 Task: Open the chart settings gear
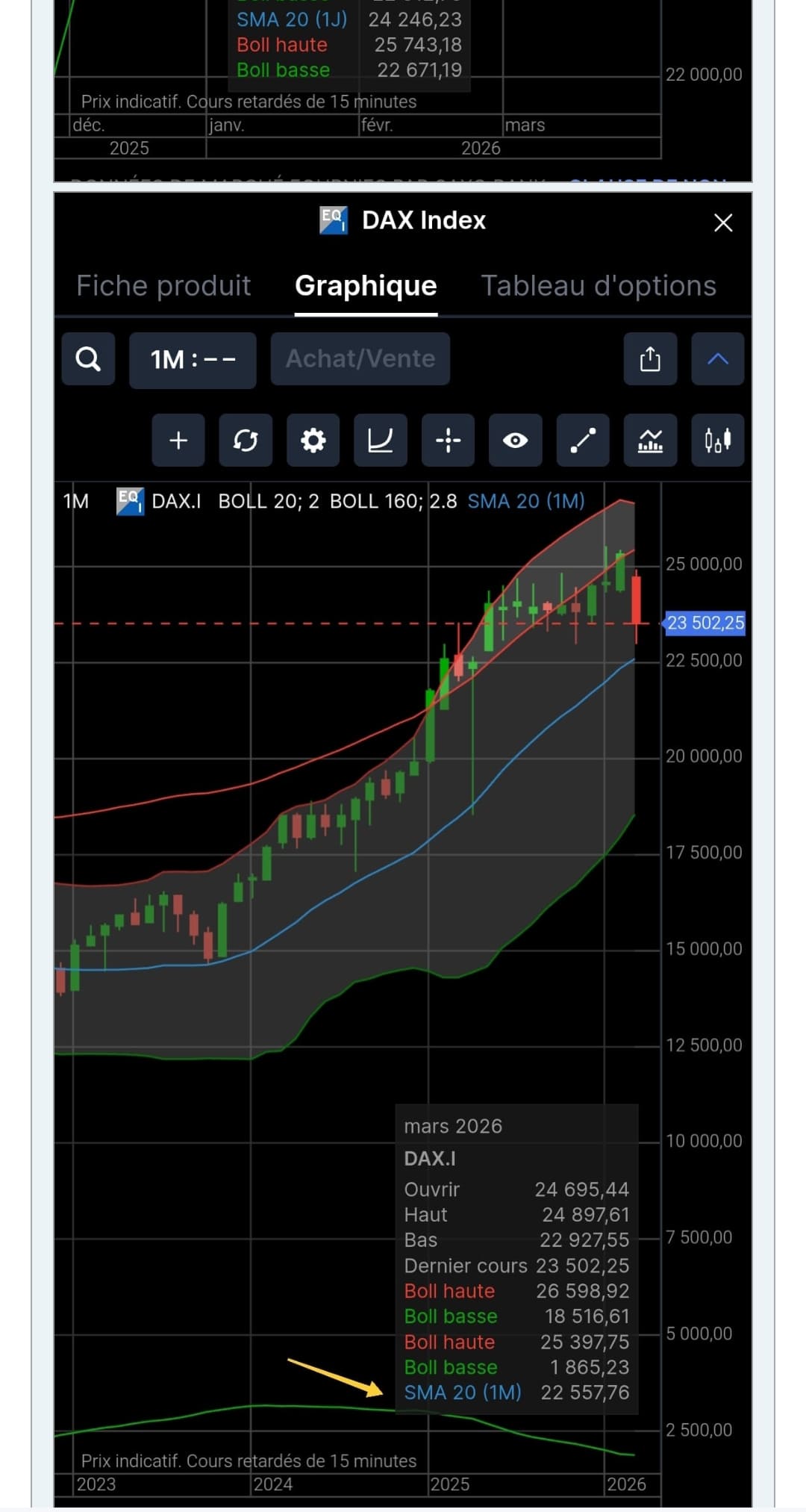pyautogui.click(x=313, y=441)
